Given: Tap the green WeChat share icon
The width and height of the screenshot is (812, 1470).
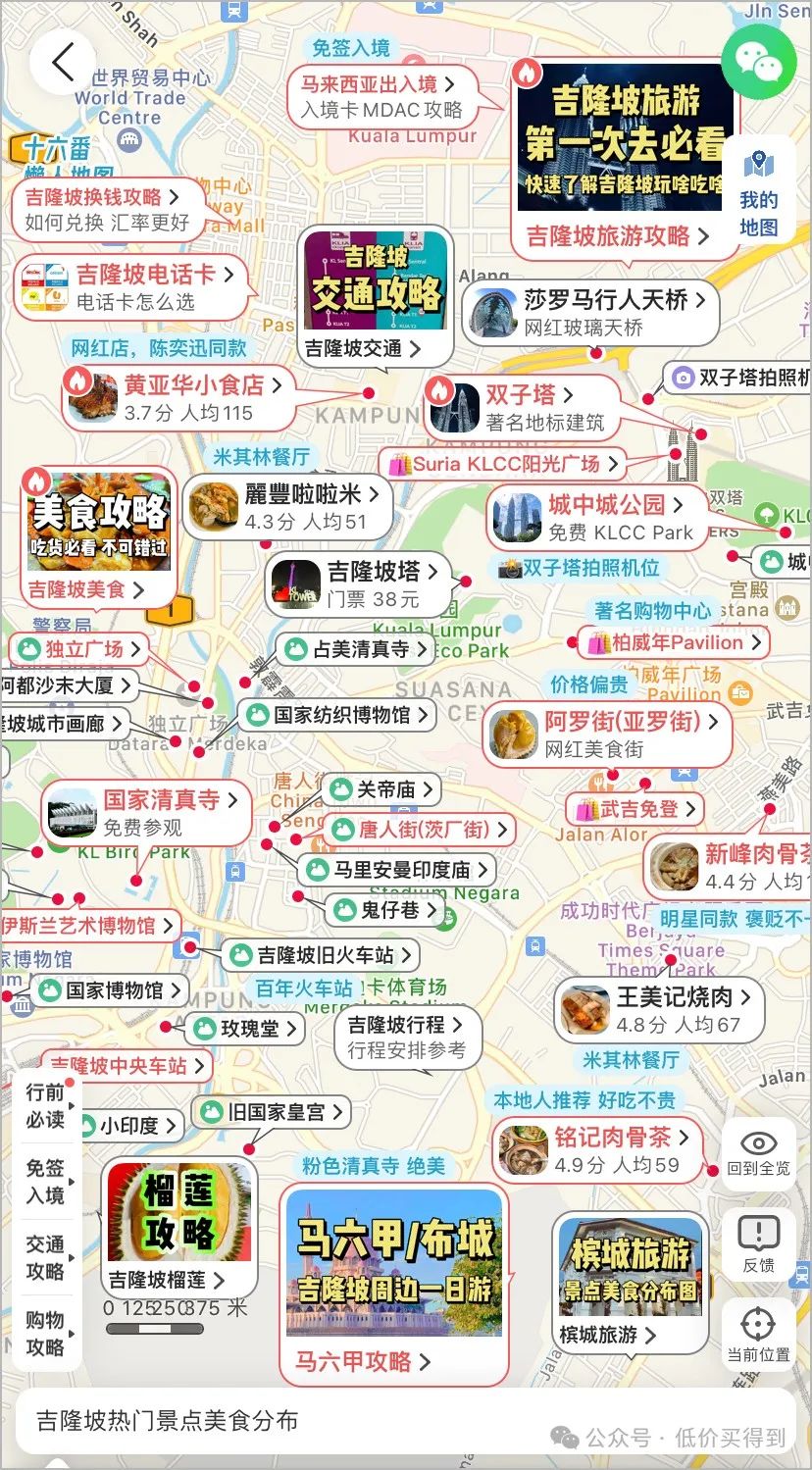Looking at the screenshot, I should pyautogui.click(x=758, y=63).
